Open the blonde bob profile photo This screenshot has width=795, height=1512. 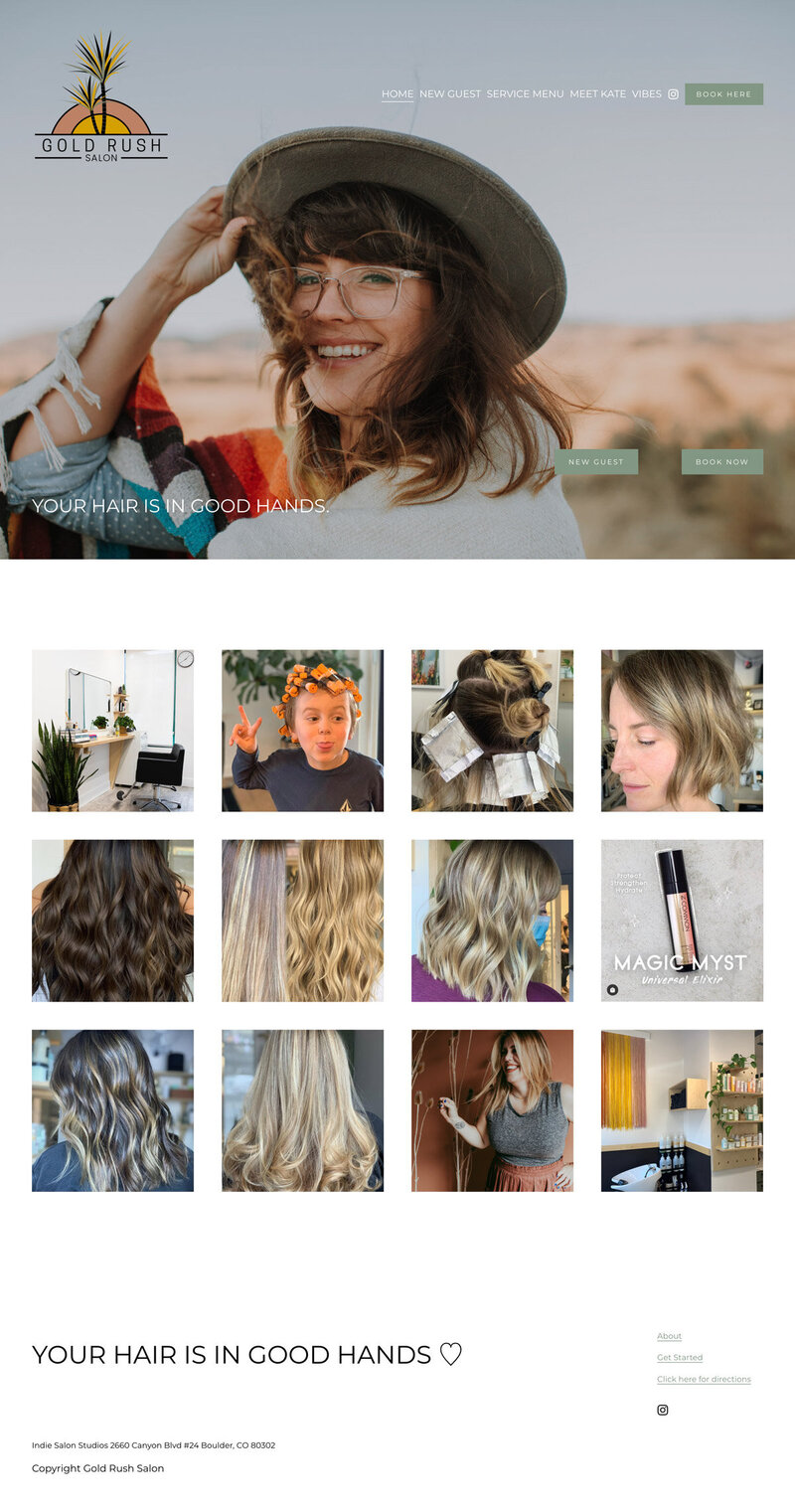tap(682, 731)
